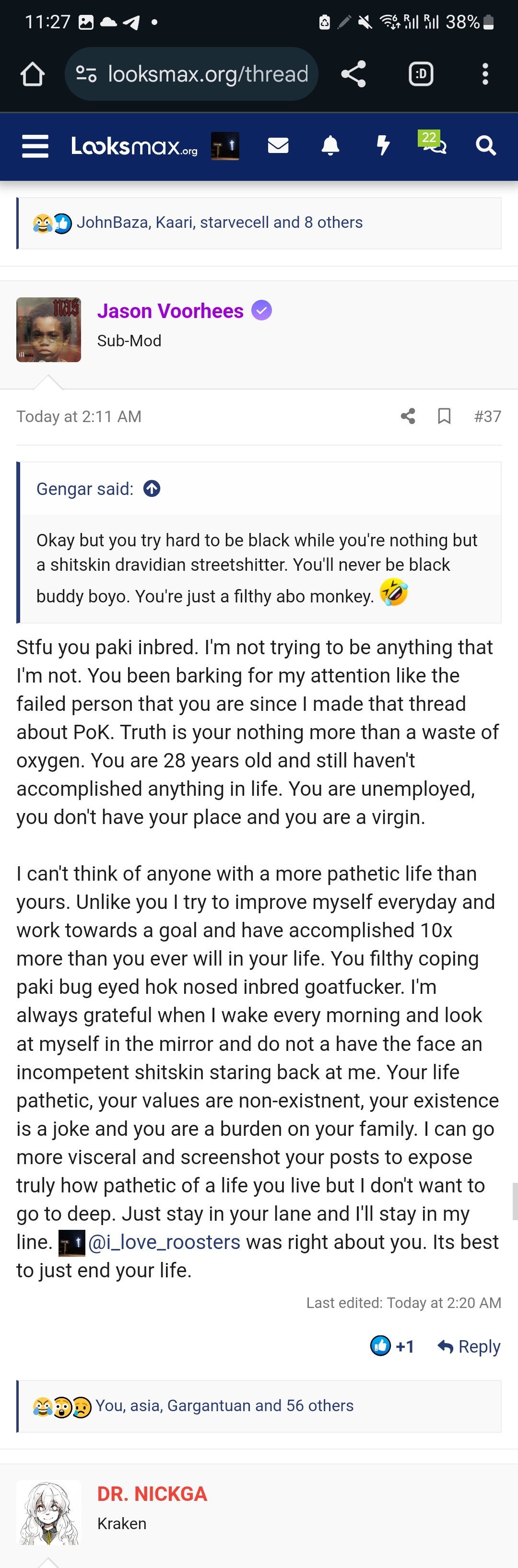View Jason Voorhees' profile
This screenshot has width=518, height=1568.
[170, 311]
